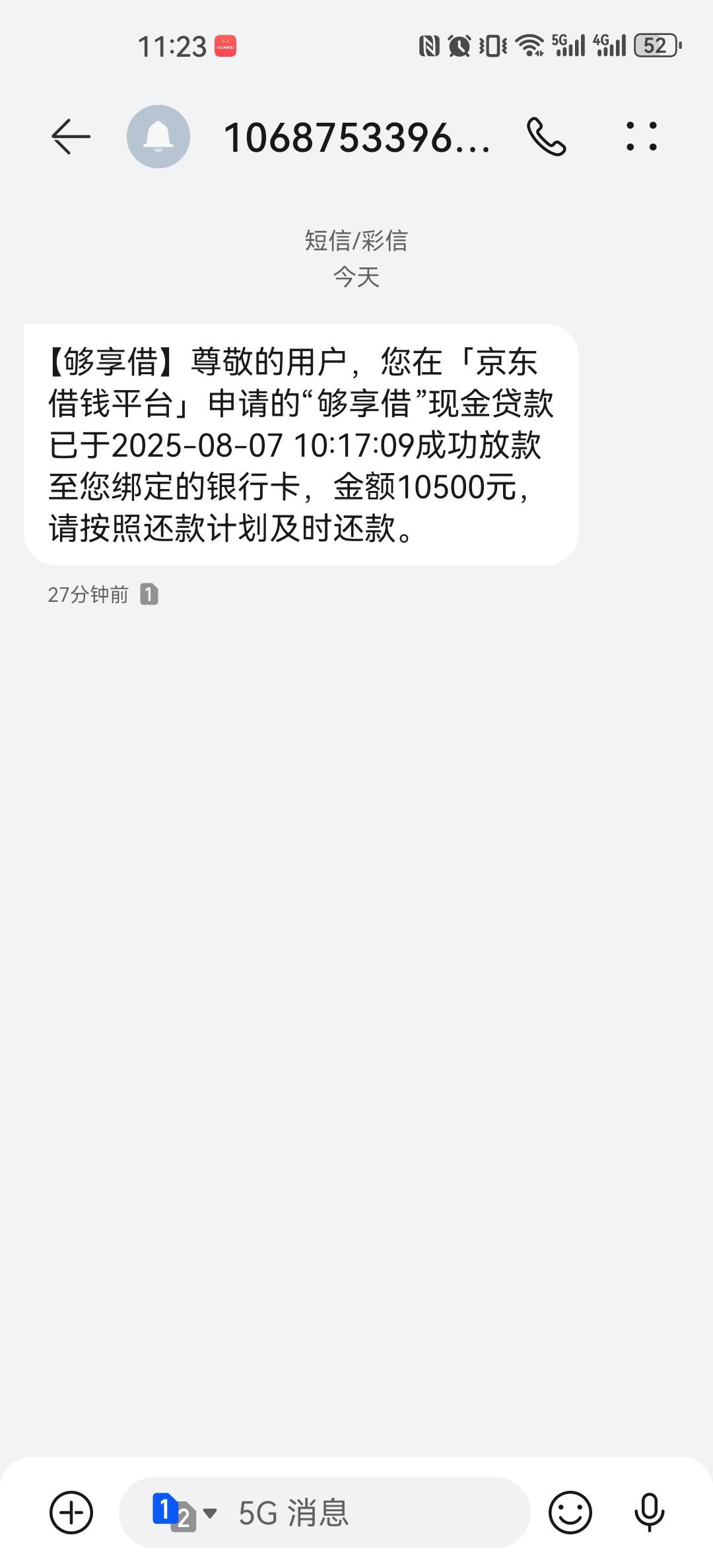
Task: Switch the SIM card selector dropdown
Action: pyautogui.click(x=184, y=1512)
